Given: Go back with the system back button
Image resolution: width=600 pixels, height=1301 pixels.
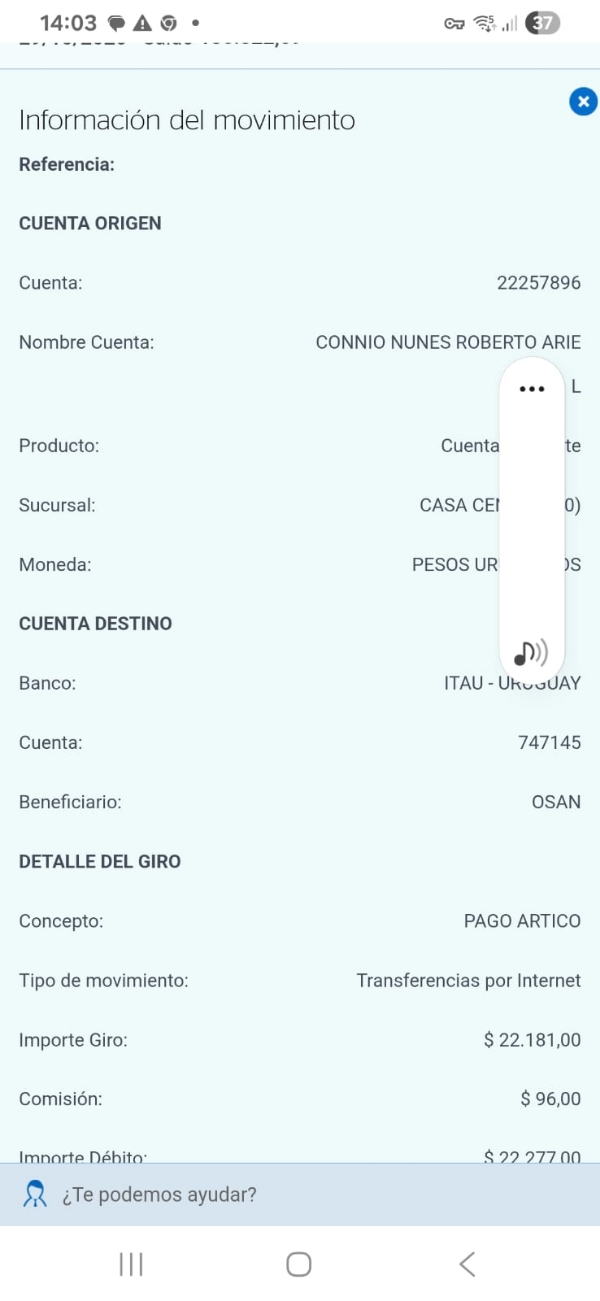Looking at the screenshot, I should tap(467, 1264).
